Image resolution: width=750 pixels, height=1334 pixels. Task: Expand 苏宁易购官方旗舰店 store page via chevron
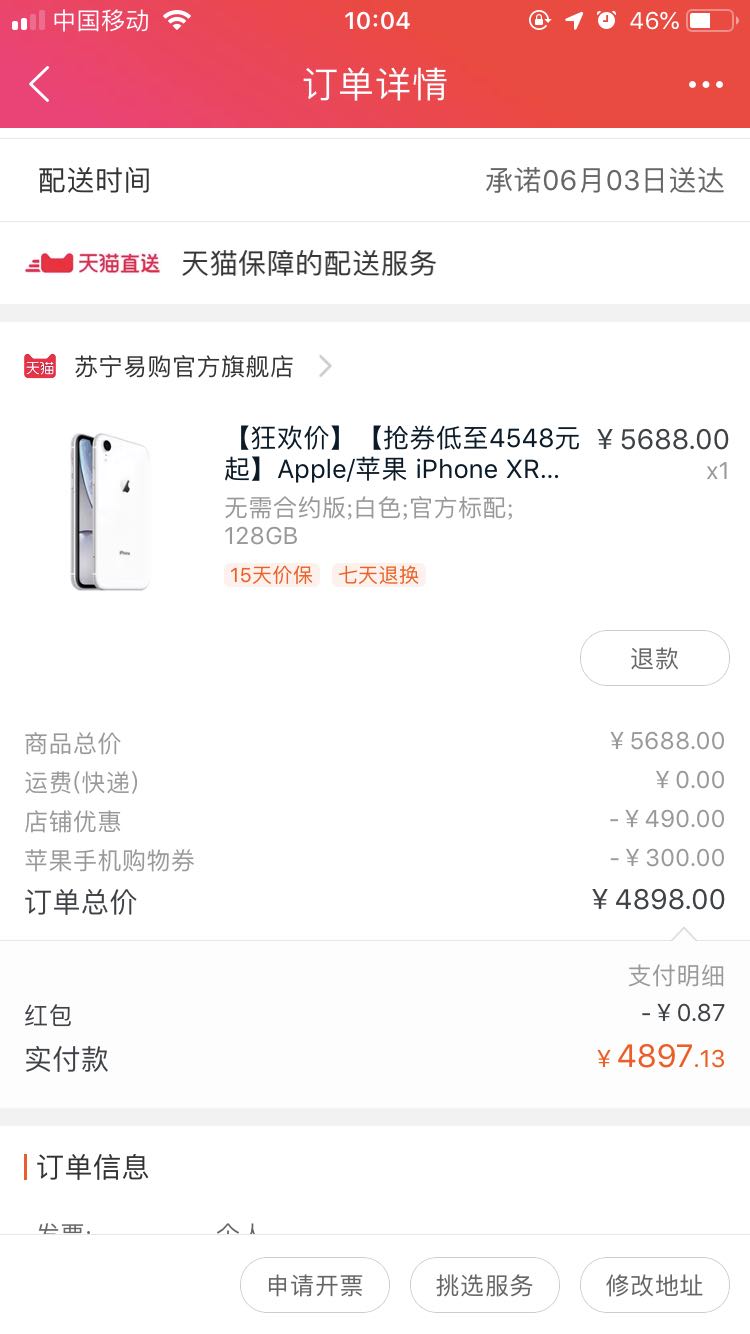[x=324, y=366]
